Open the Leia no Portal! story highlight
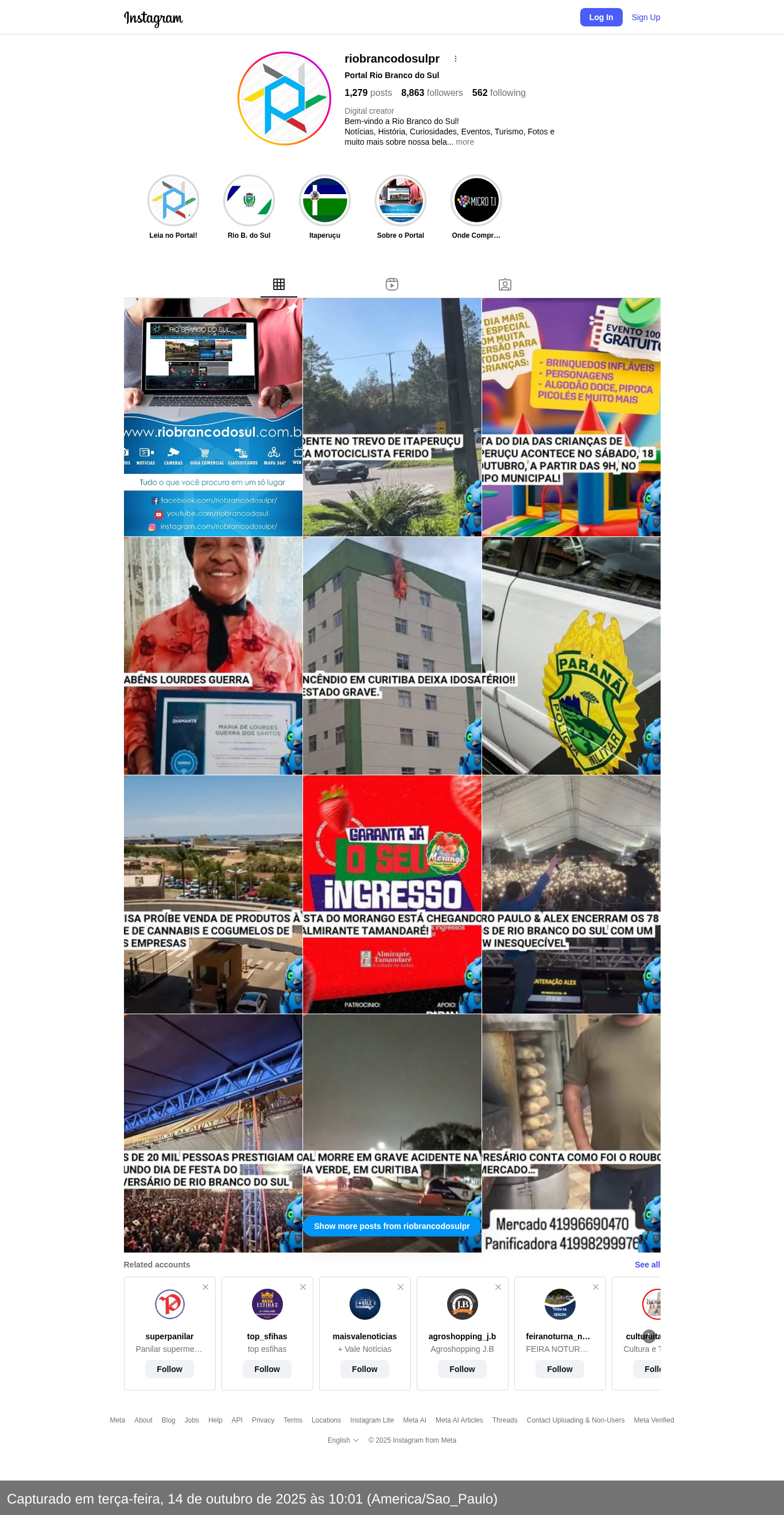 click(173, 201)
